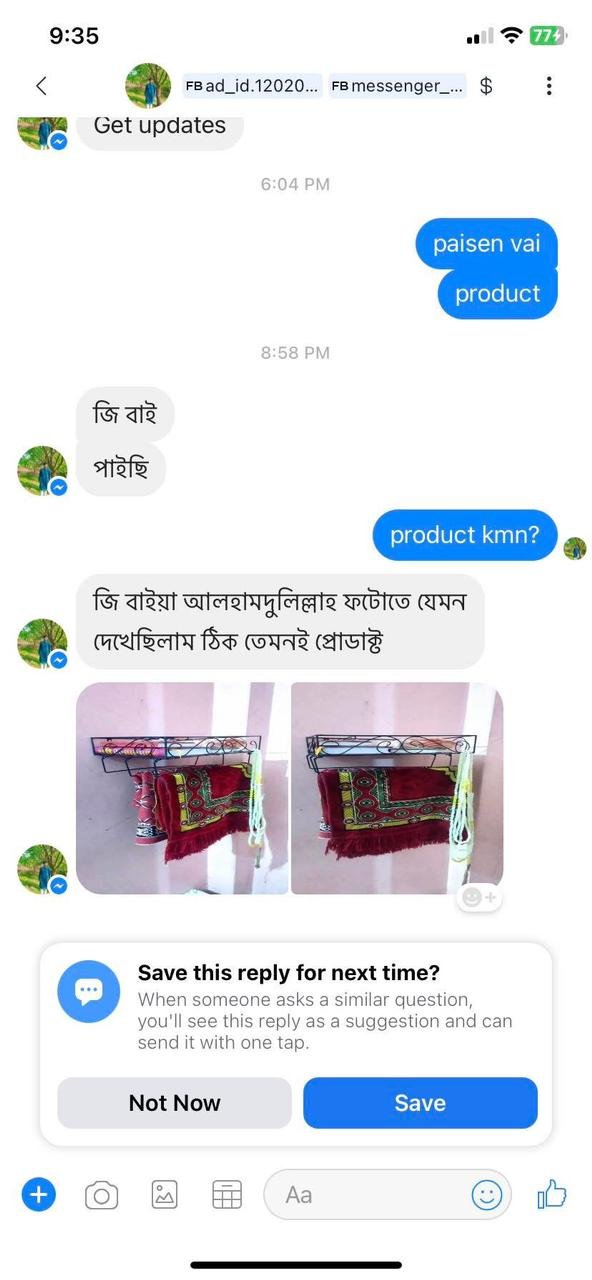Open the contact's profile picture in header

(x=148, y=86)
